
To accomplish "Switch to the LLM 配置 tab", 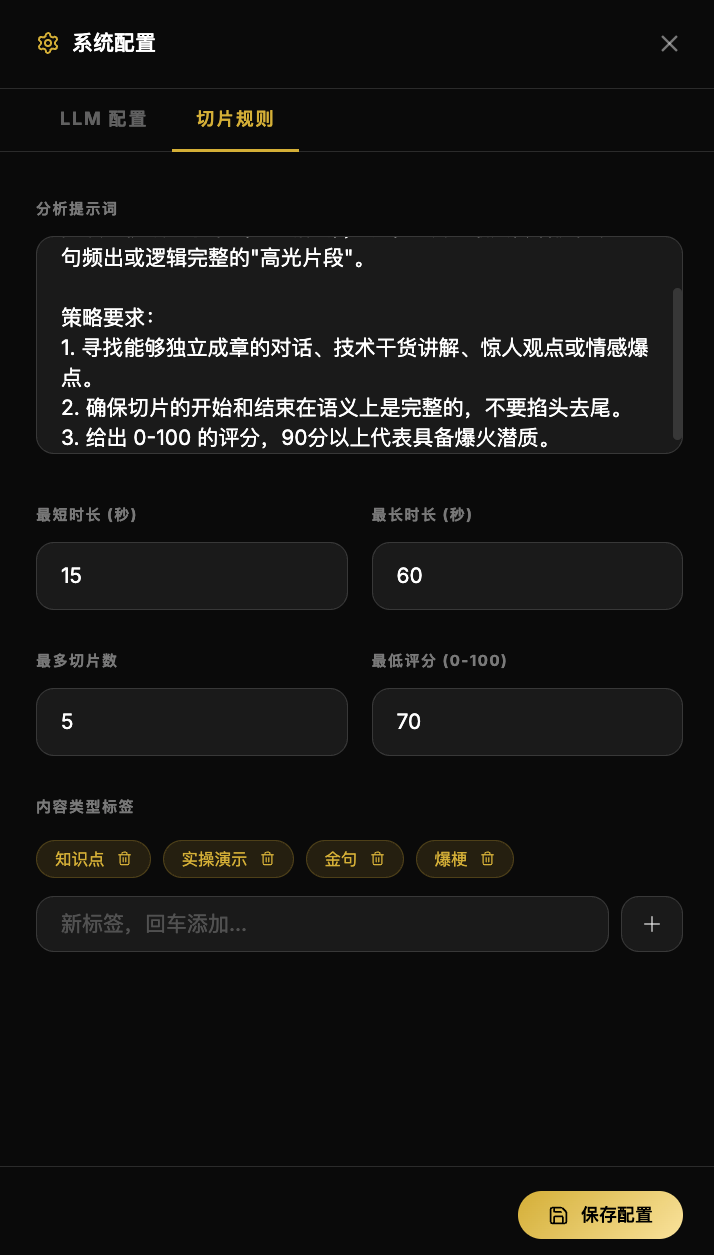I will tap(103, 119).
